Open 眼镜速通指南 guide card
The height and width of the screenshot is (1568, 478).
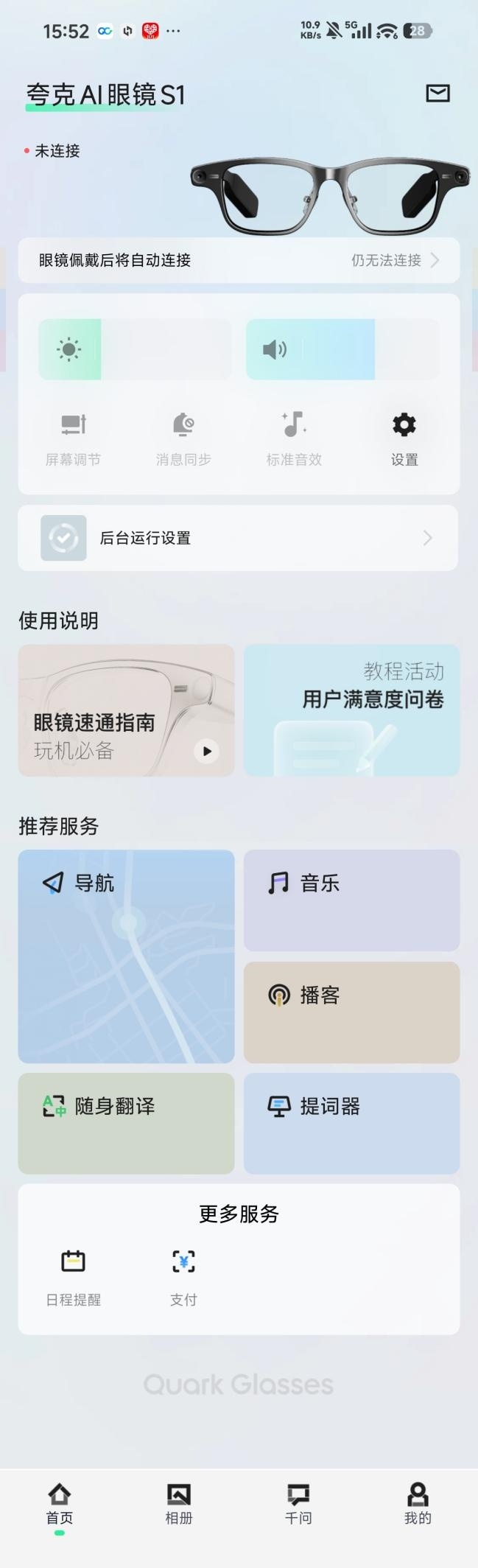coord(126,710)
